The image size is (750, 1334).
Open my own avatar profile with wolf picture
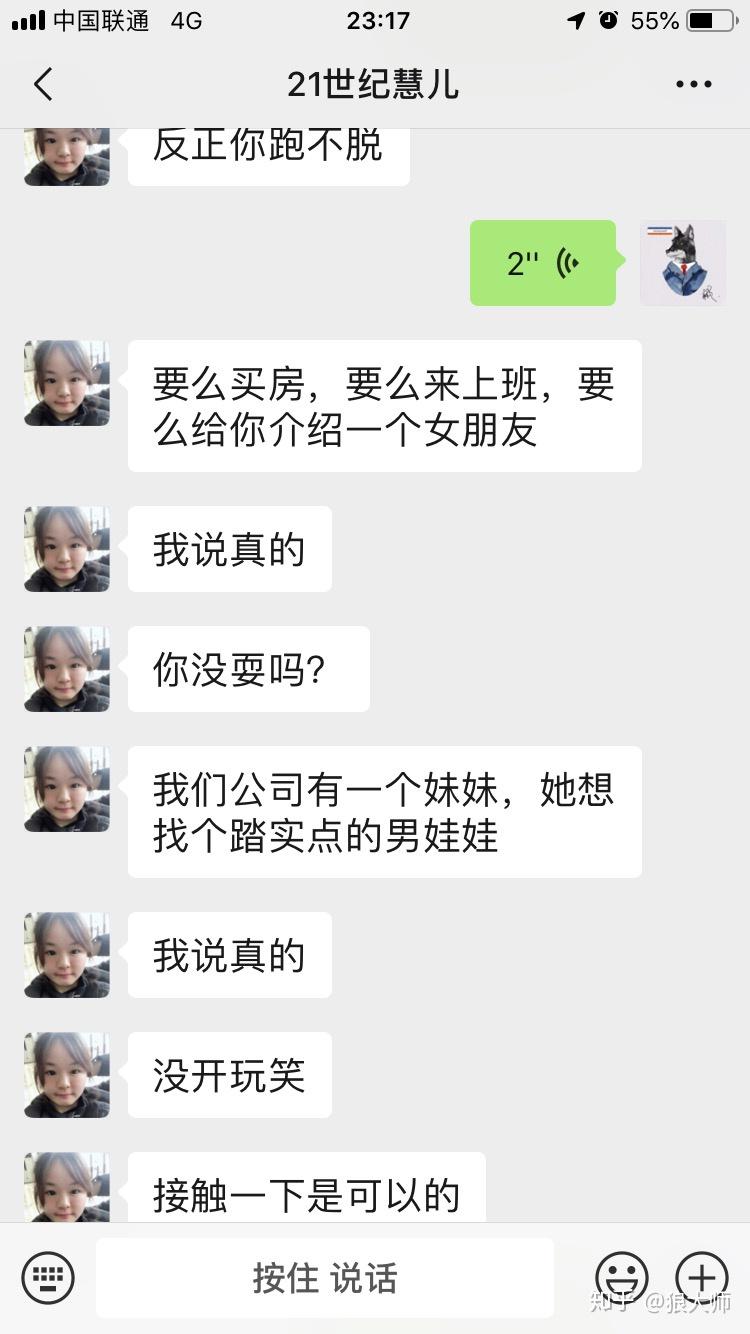pos(683,263)
